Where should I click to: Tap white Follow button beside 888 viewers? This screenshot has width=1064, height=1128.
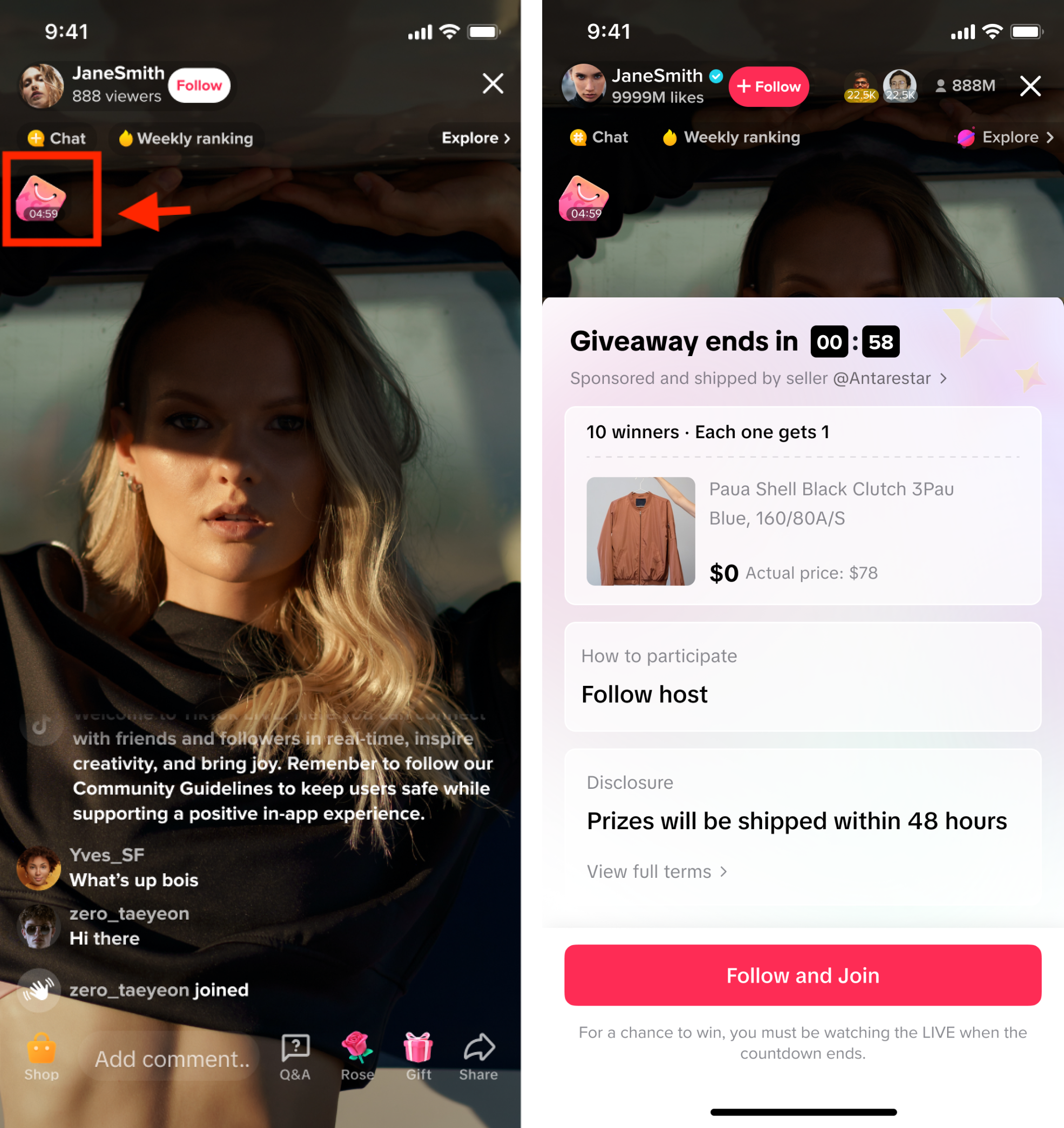[x=199, y=86]
